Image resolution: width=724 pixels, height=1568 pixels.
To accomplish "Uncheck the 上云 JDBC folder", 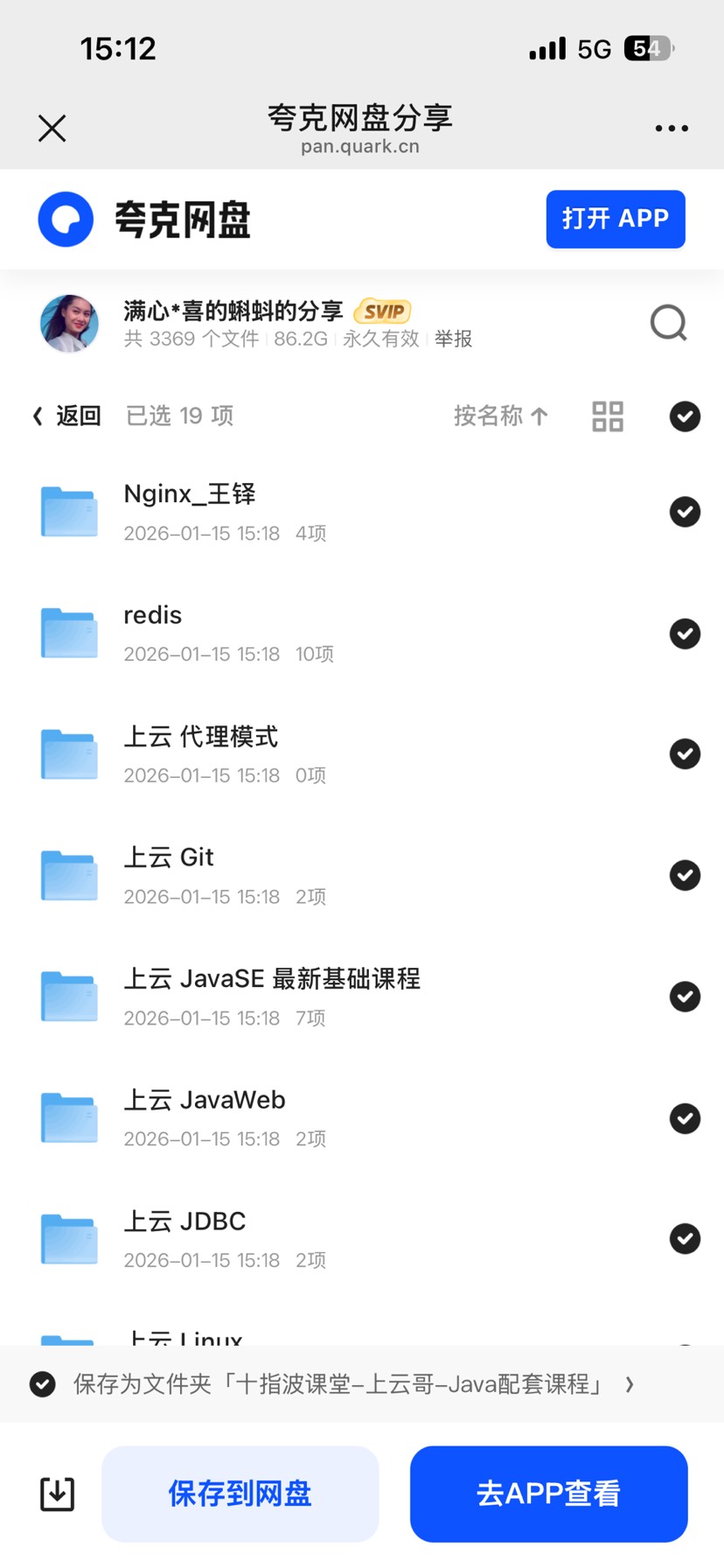I will point(685,1238).
